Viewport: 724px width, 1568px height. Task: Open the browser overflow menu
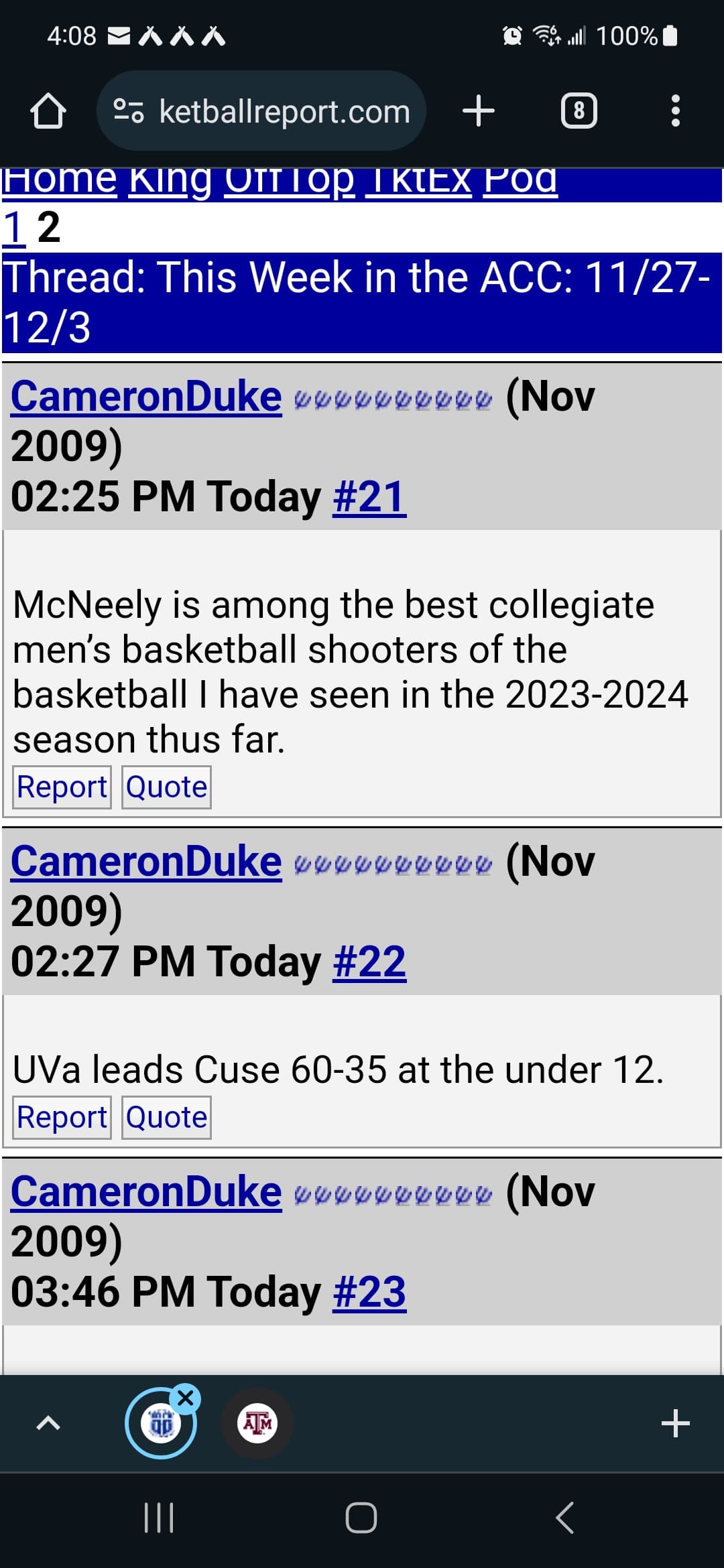pos(675,111)
